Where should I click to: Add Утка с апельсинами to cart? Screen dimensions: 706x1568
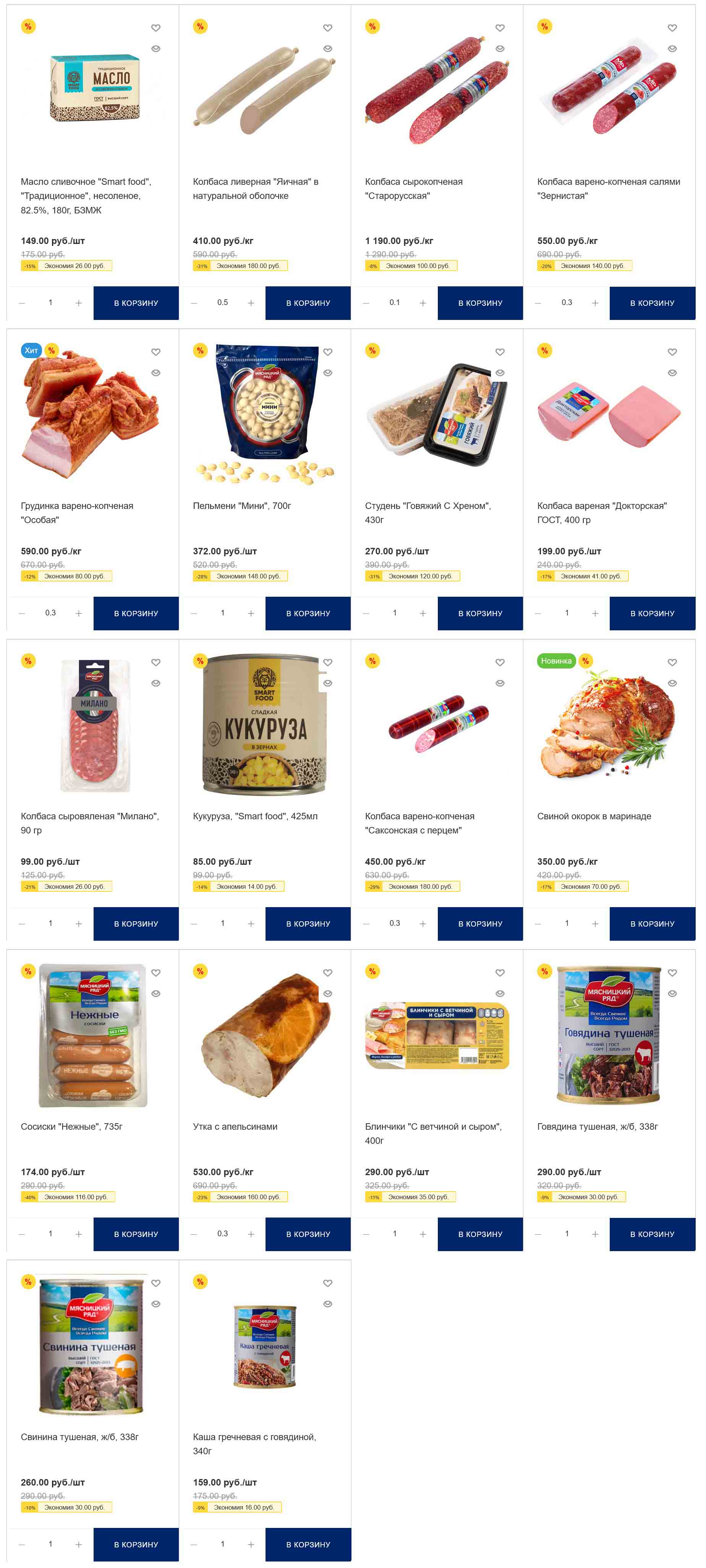pos(308,1234)
